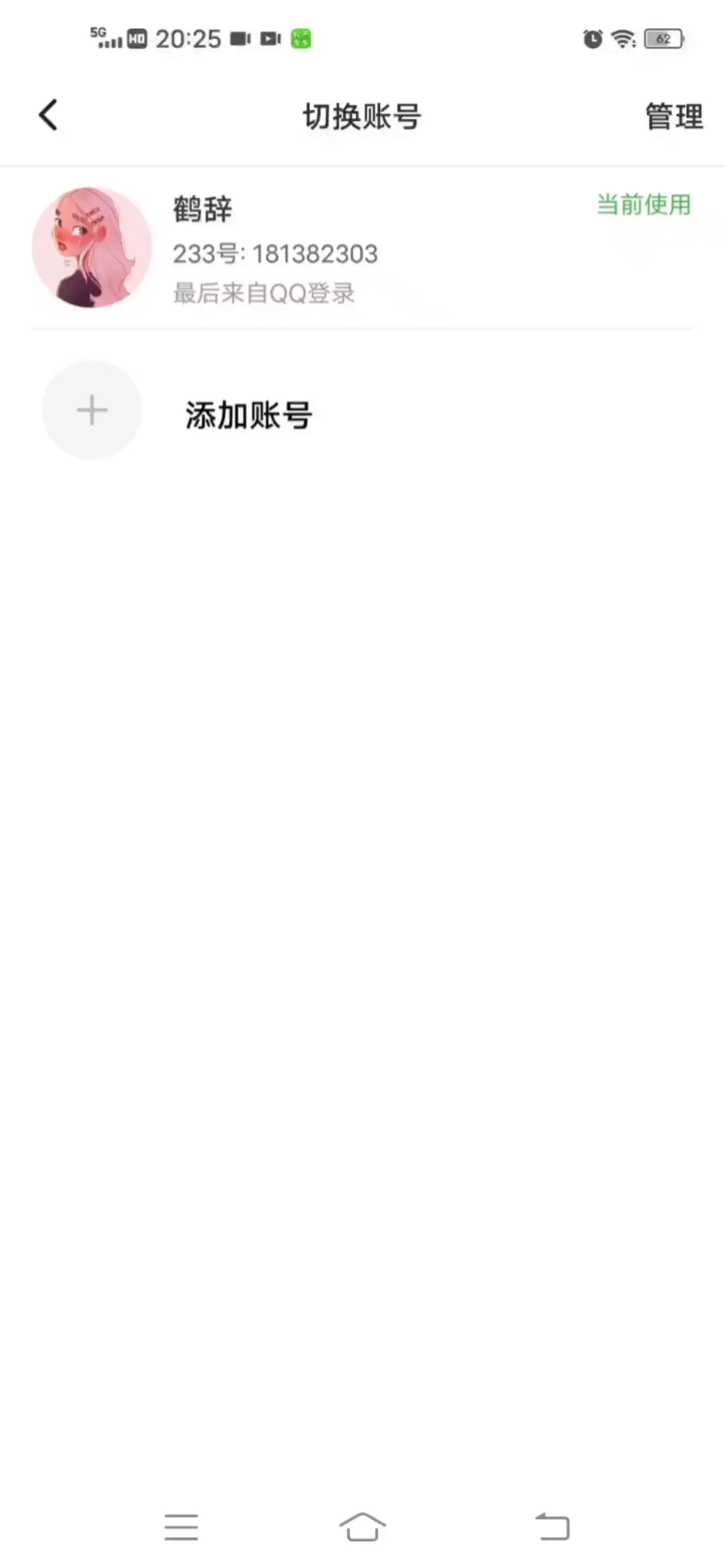This screenshot has width=724, height=1568.
Task: Open recent apps from the navigation bar
Action: point(181,1527)
